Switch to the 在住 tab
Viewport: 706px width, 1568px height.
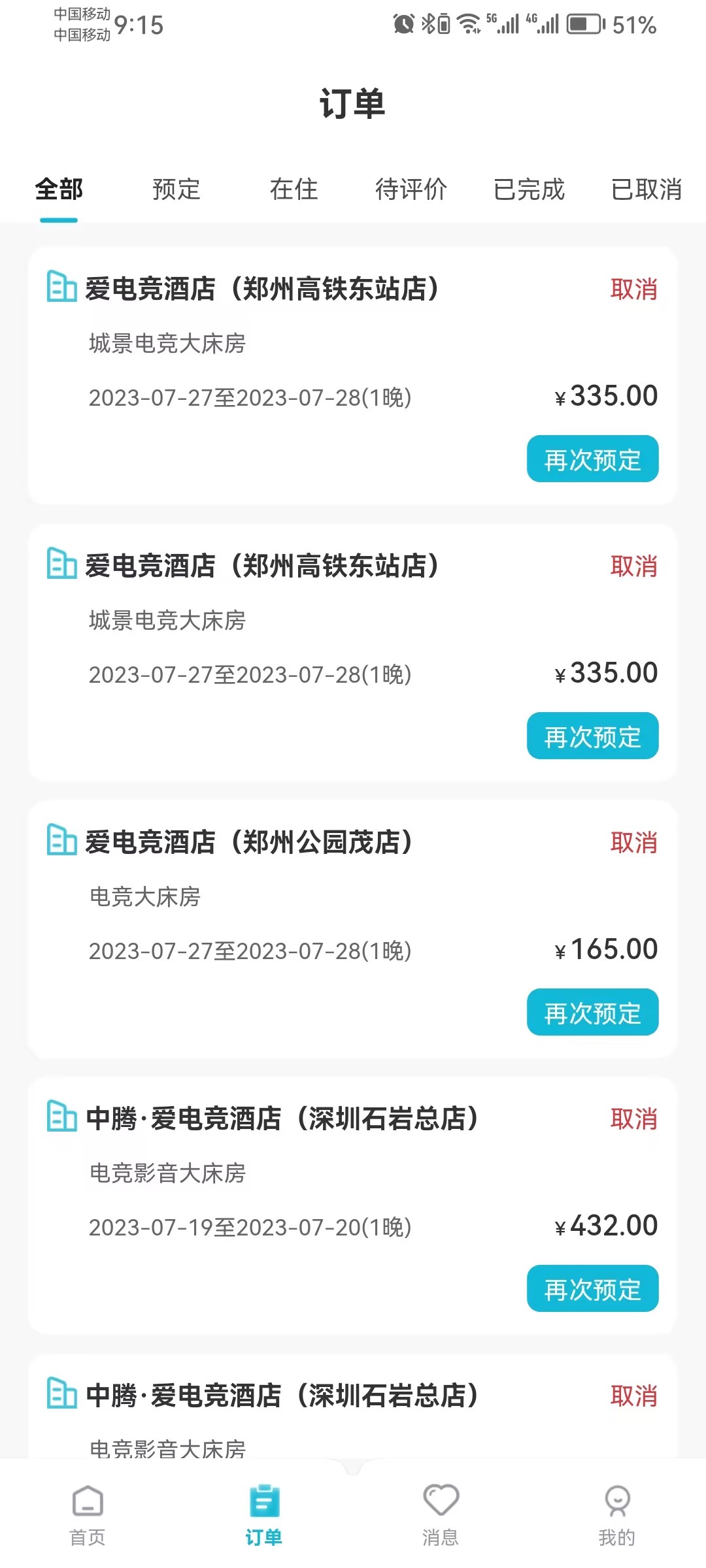(294, 189)
